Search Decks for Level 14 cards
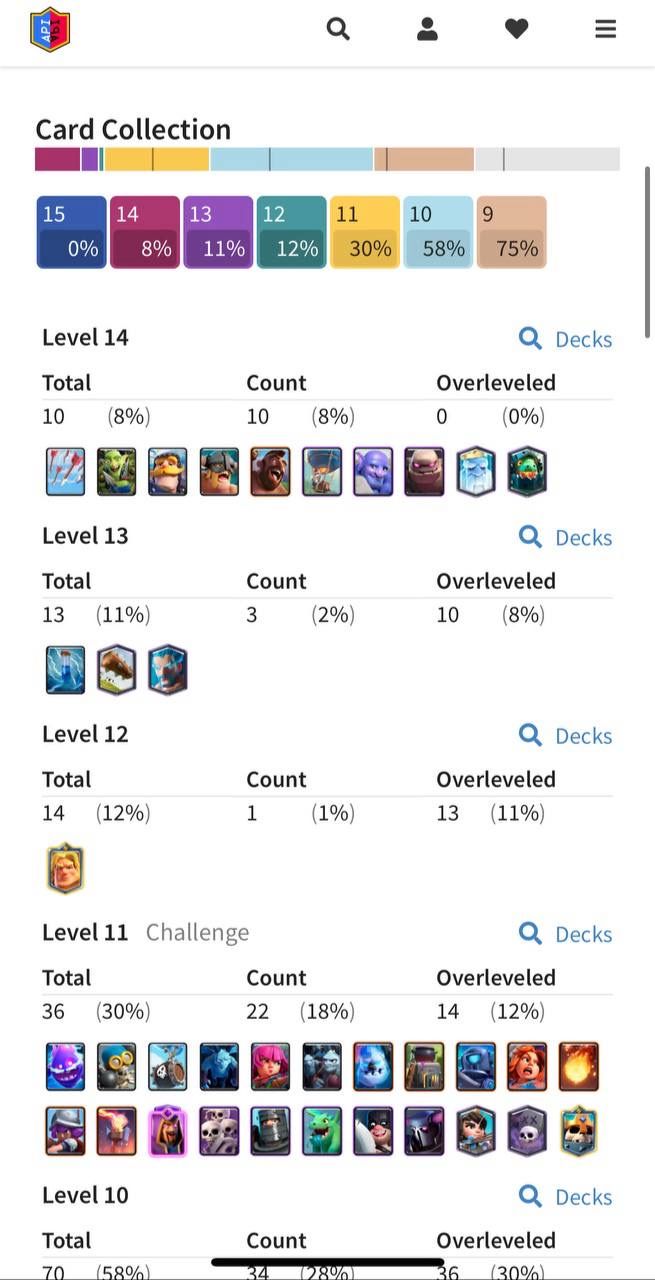655x1280 pixels. [x=566, y=339]
